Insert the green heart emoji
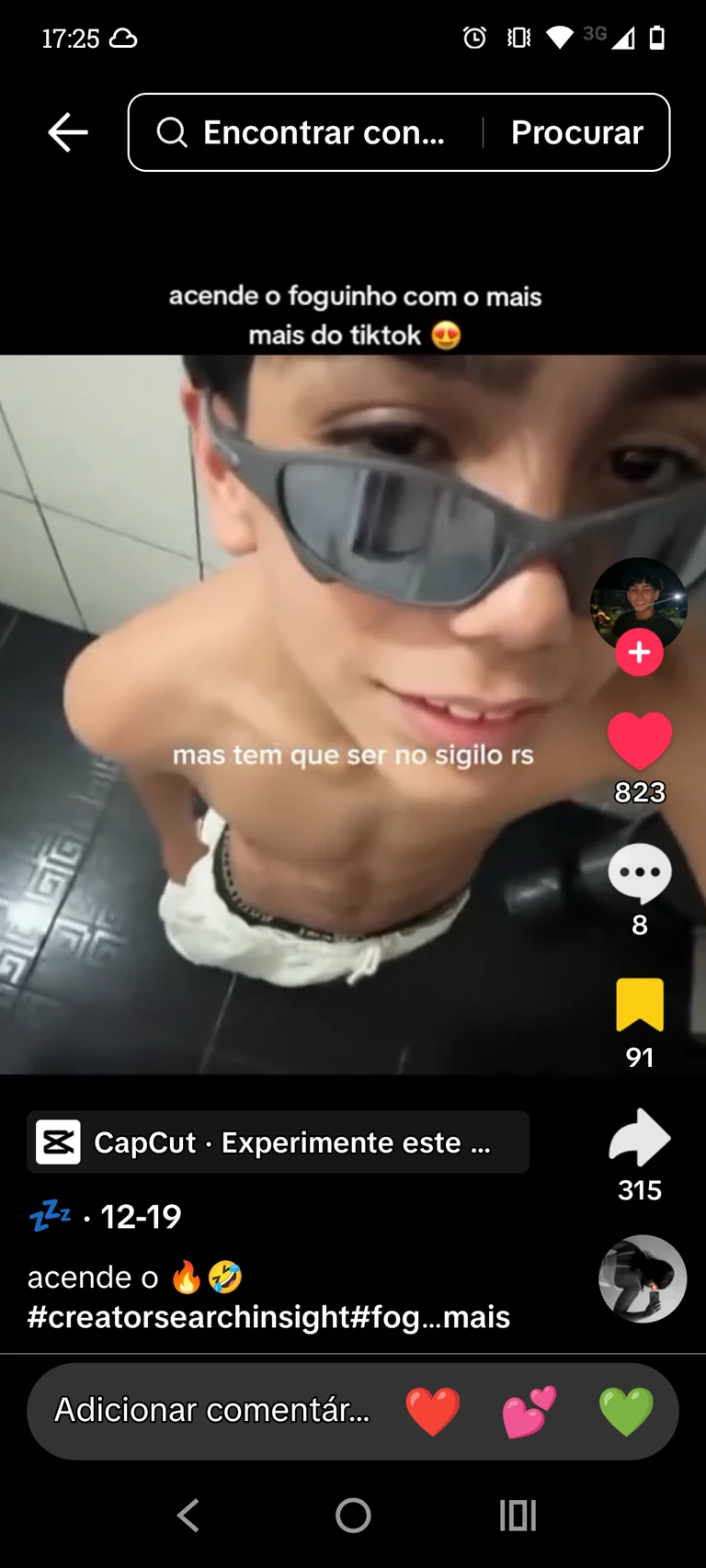 click(626, 1411)
